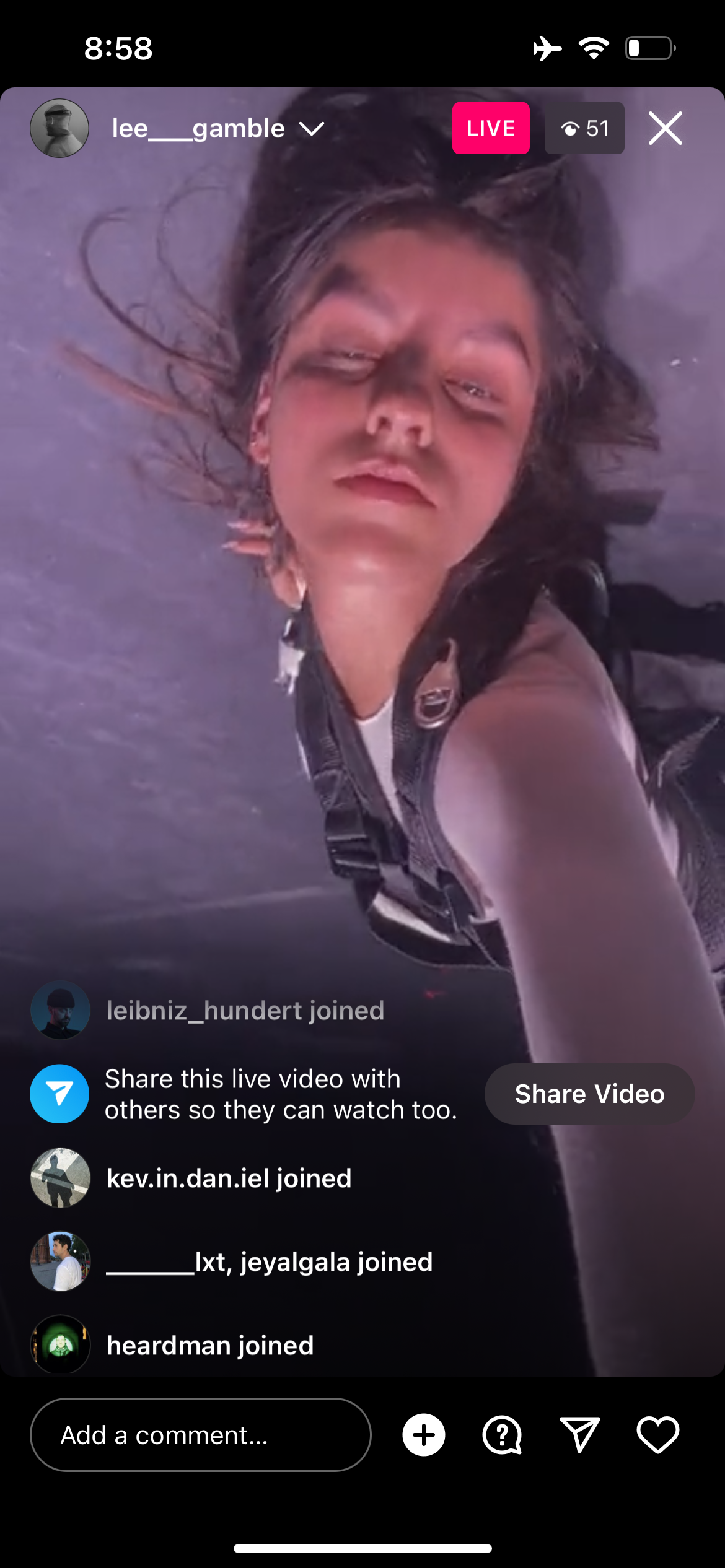Focus the Add a comment field
The height and width of the screenshot is (1568, 725).
tap(200, 1435)
